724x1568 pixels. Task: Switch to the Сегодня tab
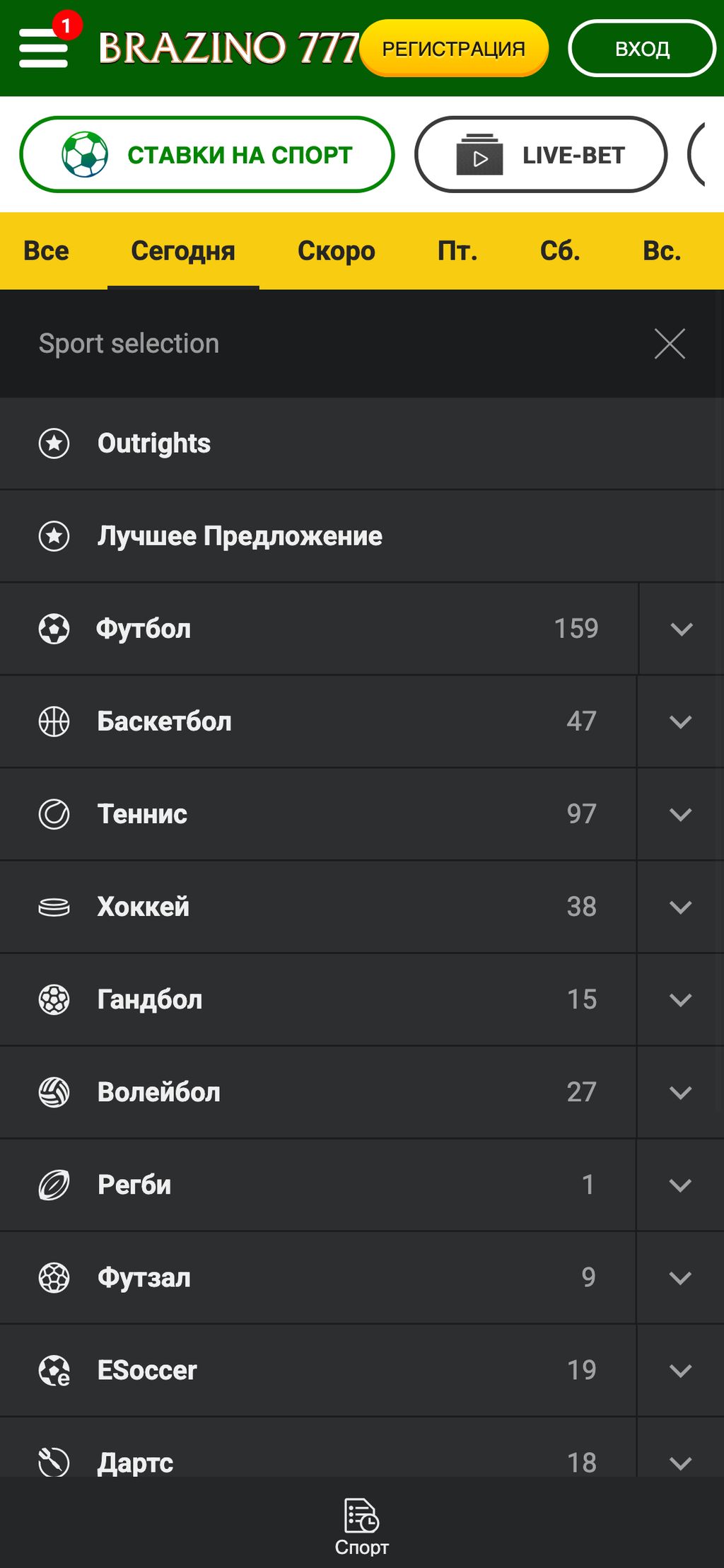[x=182, y=250]
